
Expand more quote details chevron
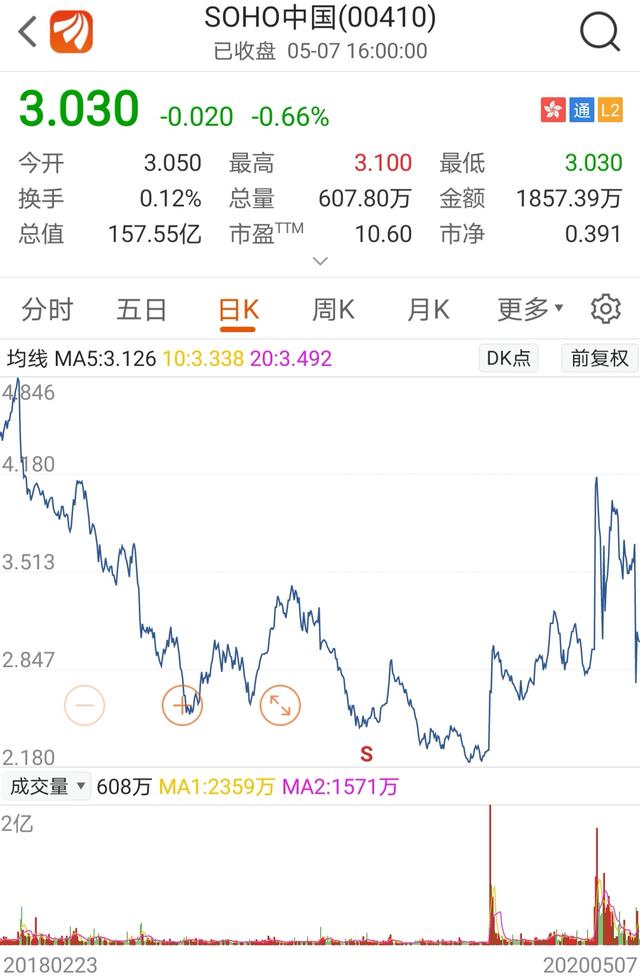[x=320, y=261]
